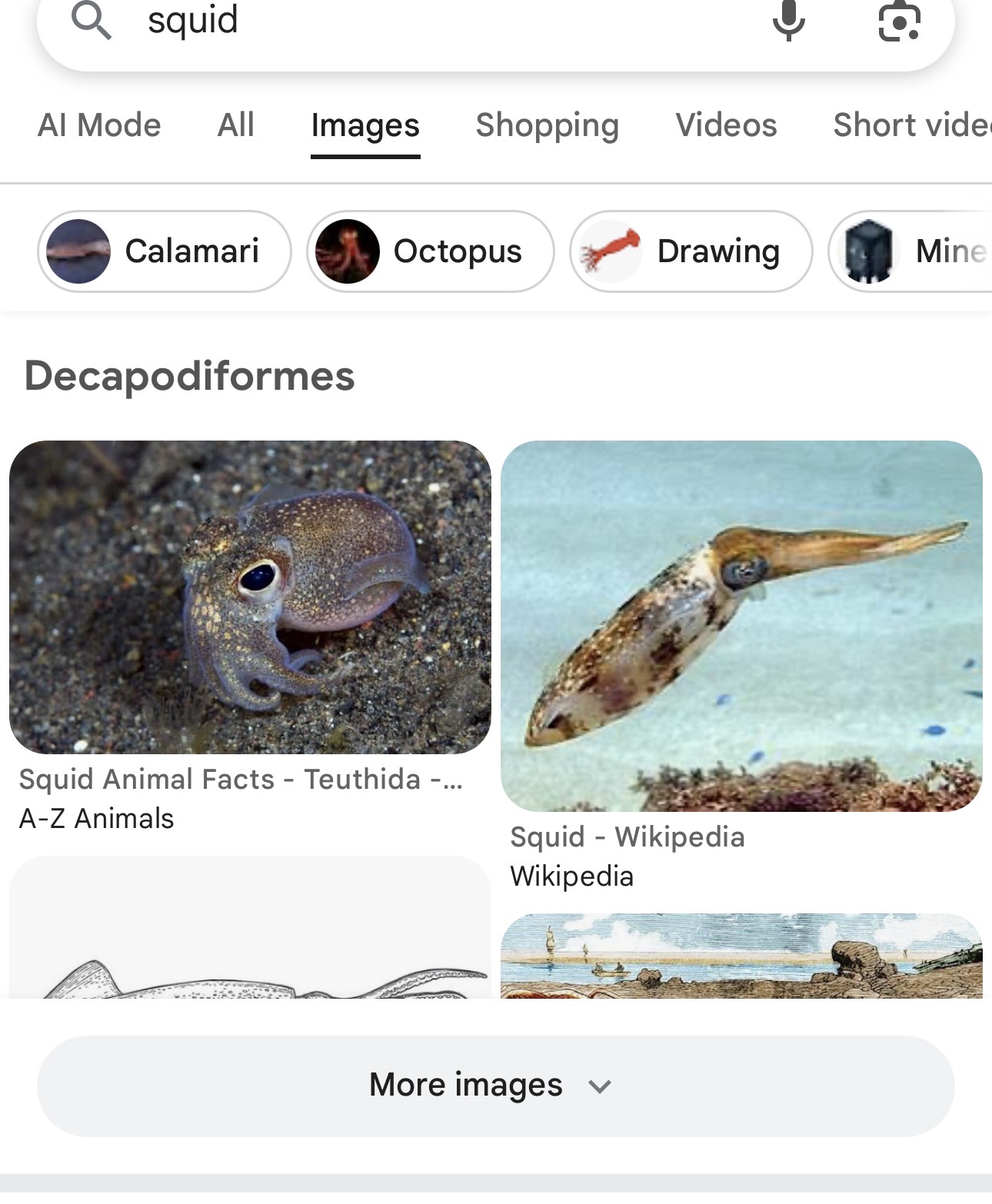
Task: Switch to AI Mode tab
Action: click(x=99, y=125)
